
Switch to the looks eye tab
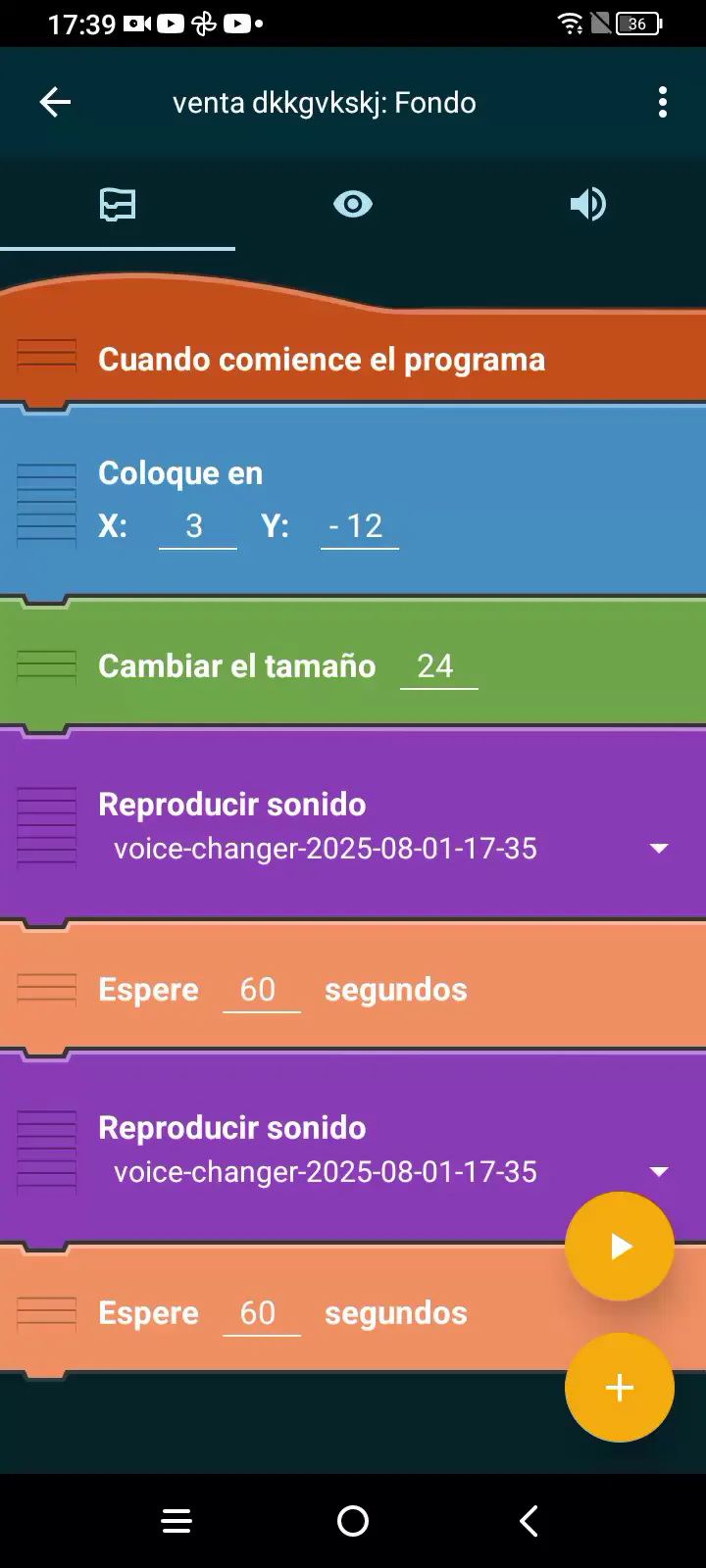[x=353, y=204]
